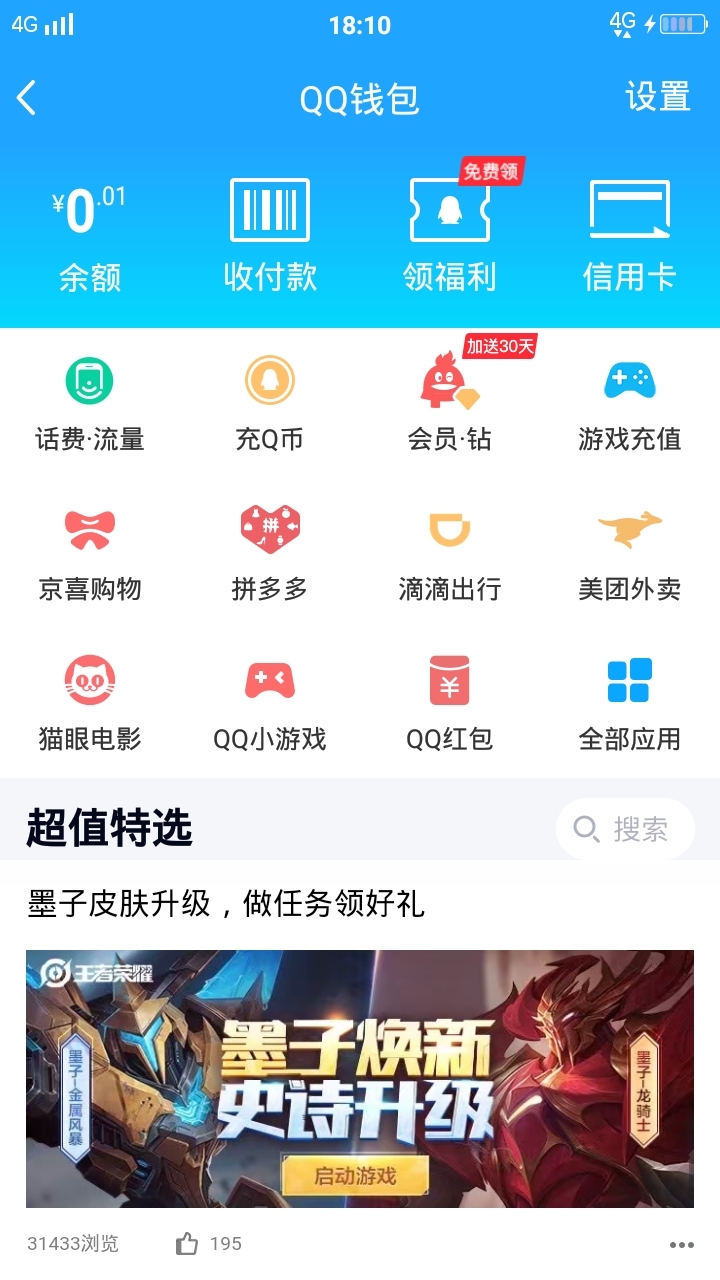Tap 会员·钻 membership
Screen dimensions: 720x1280
pyautogui.click(x=450, y=403)
